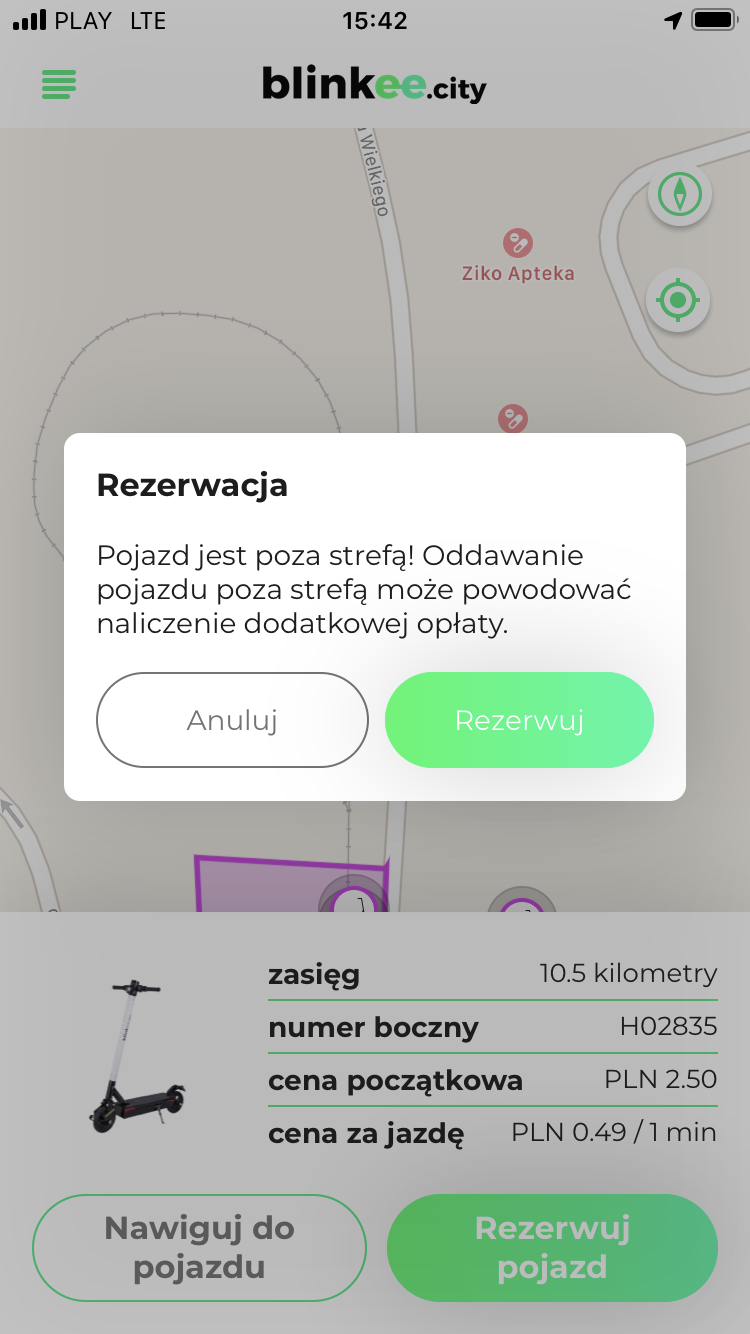Center the map on current location
The width and height of the screenshot is (750, 1334).
(x=679, y=300)
